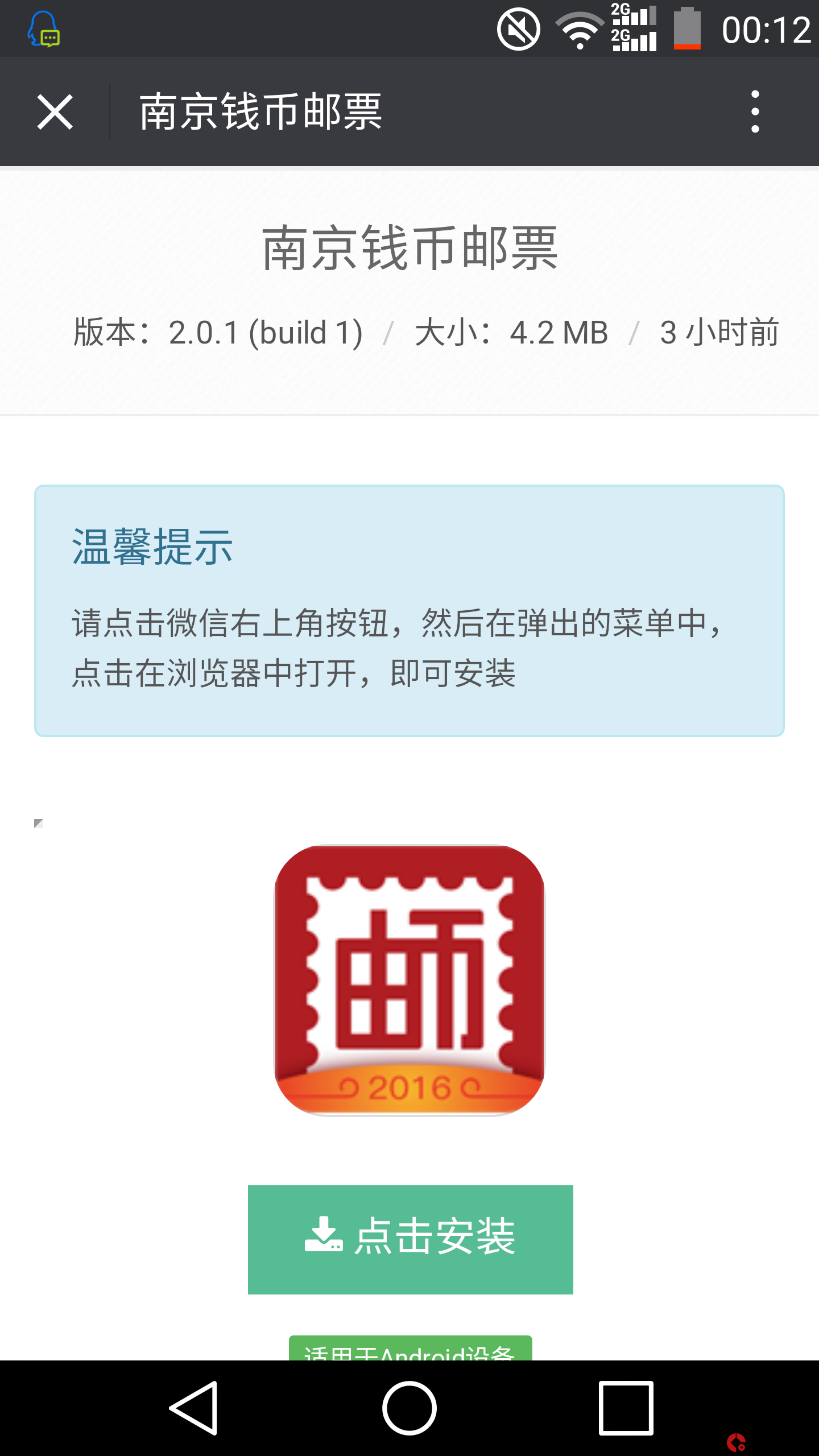The height and width of the screenshot is (1456, 819).
Task: Open the recent apps overview
Action: pos(626,1408)
